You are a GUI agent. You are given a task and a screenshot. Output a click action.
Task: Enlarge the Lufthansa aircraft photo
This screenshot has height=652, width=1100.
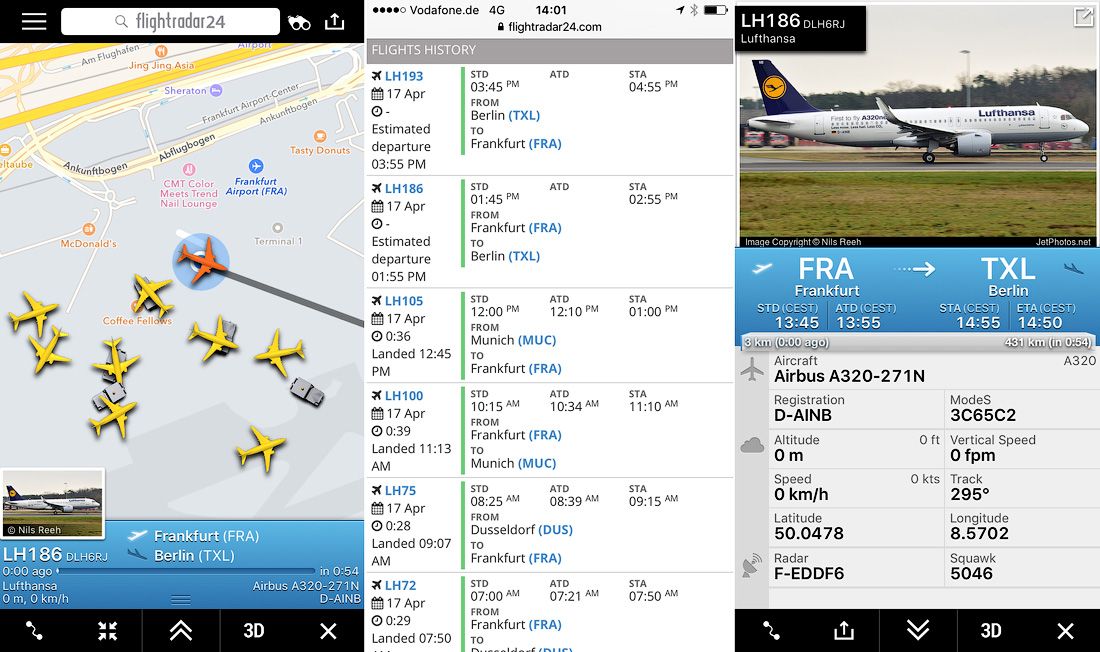click(1083, 17)
